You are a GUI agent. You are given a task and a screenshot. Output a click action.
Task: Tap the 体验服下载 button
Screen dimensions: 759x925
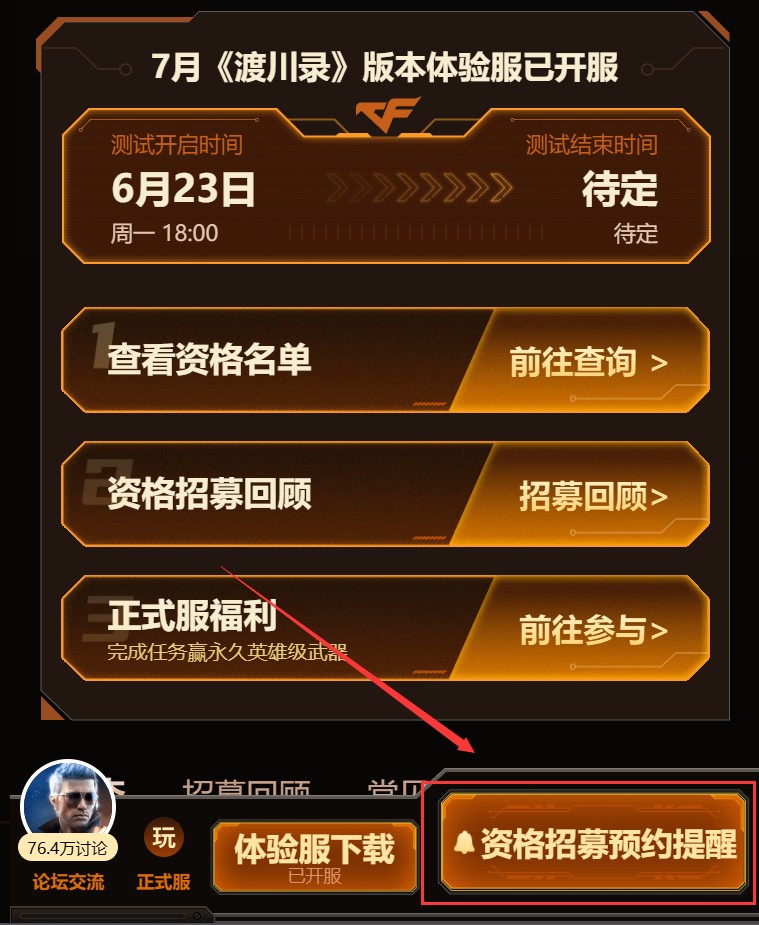315,857
